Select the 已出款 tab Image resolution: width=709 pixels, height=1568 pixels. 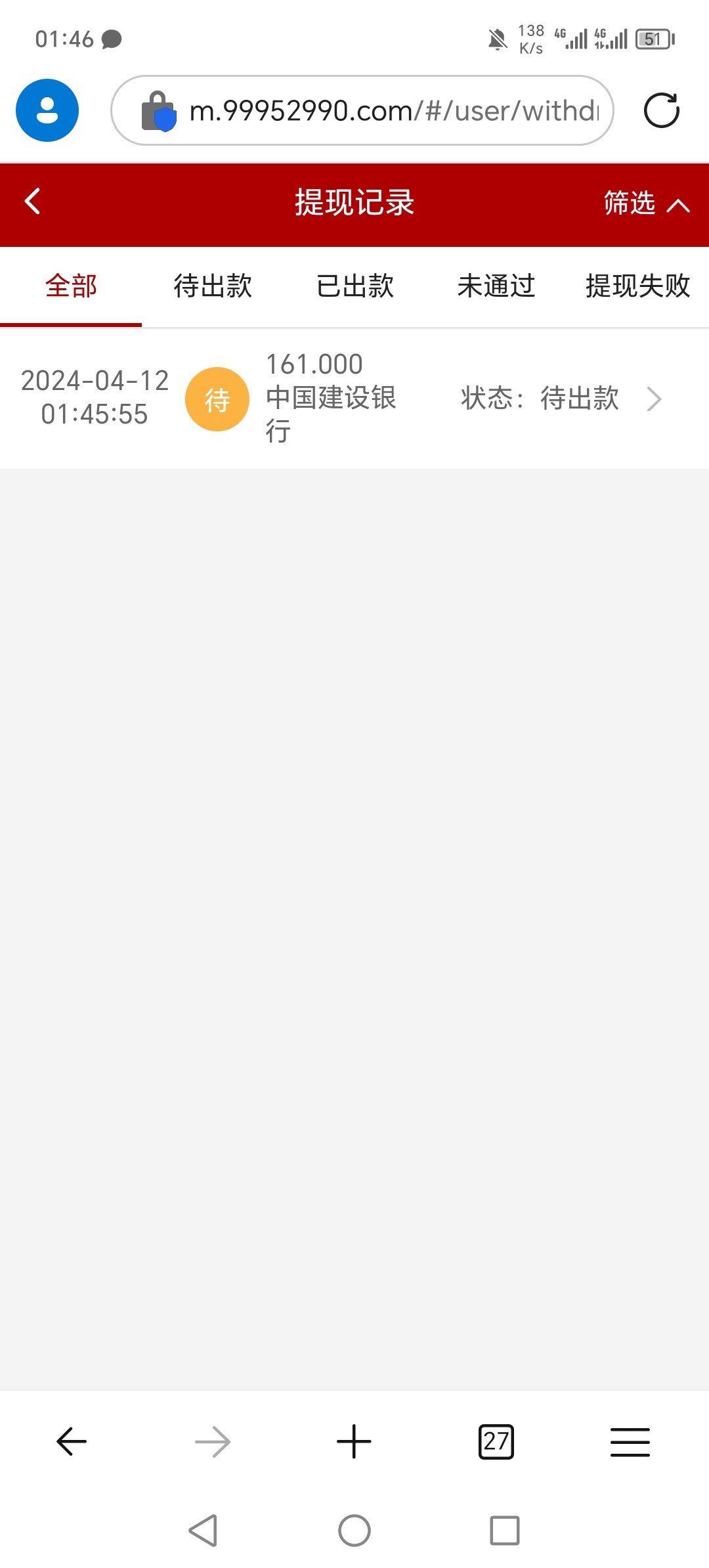pos(355,286)
